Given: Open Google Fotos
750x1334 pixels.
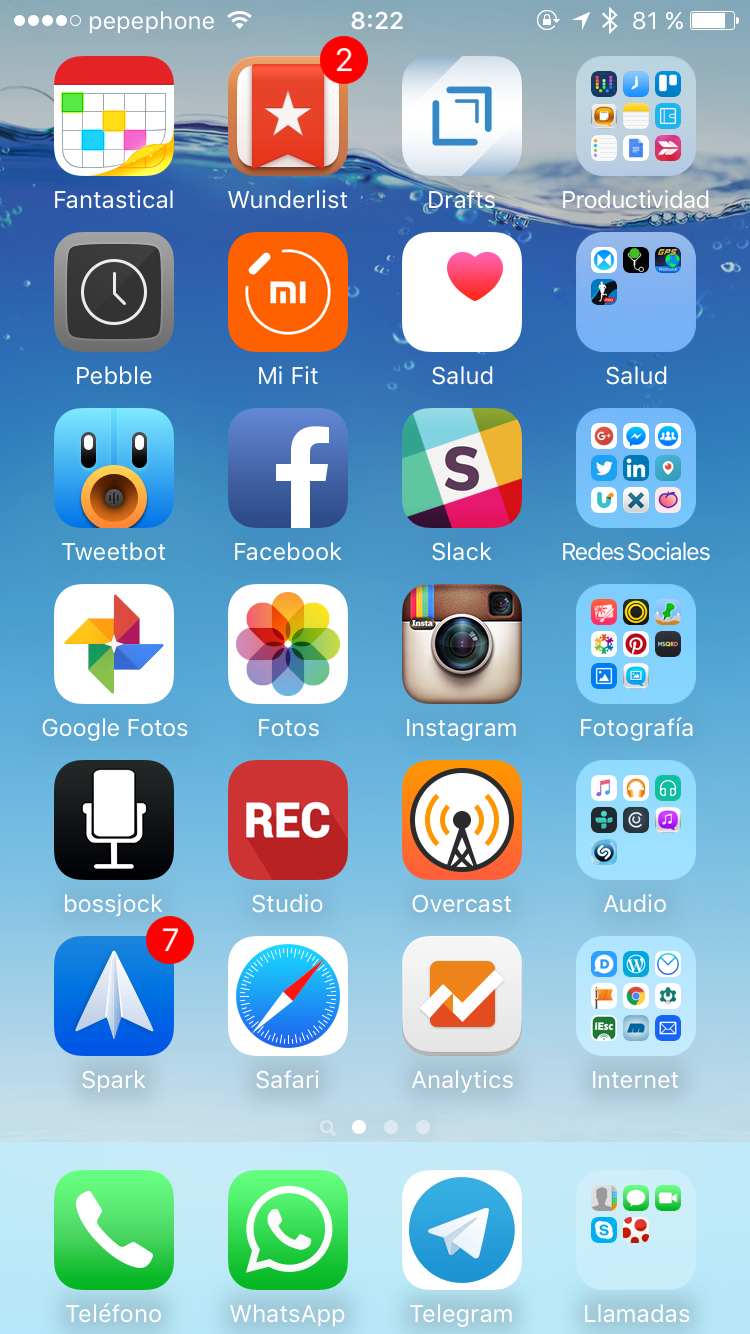Looking at the screenshot, I should (114, 644).
